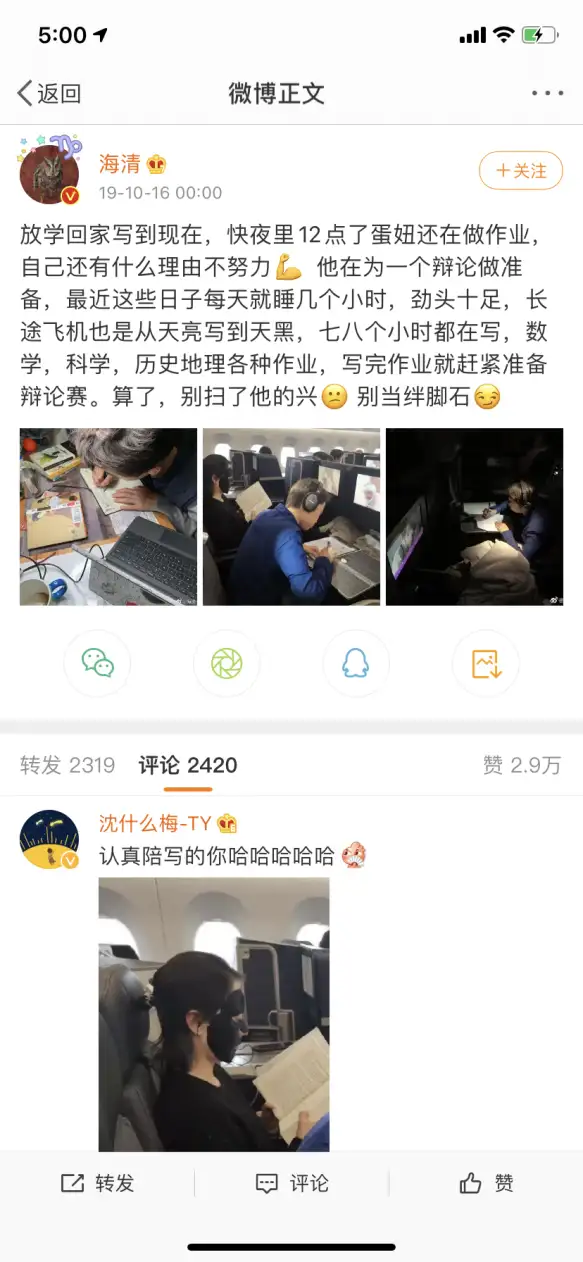The width and height of the screenshot is (583, 1262).
Task: Open 沈什么梅-TY's profile name
Action: click(x=155, y=823)
